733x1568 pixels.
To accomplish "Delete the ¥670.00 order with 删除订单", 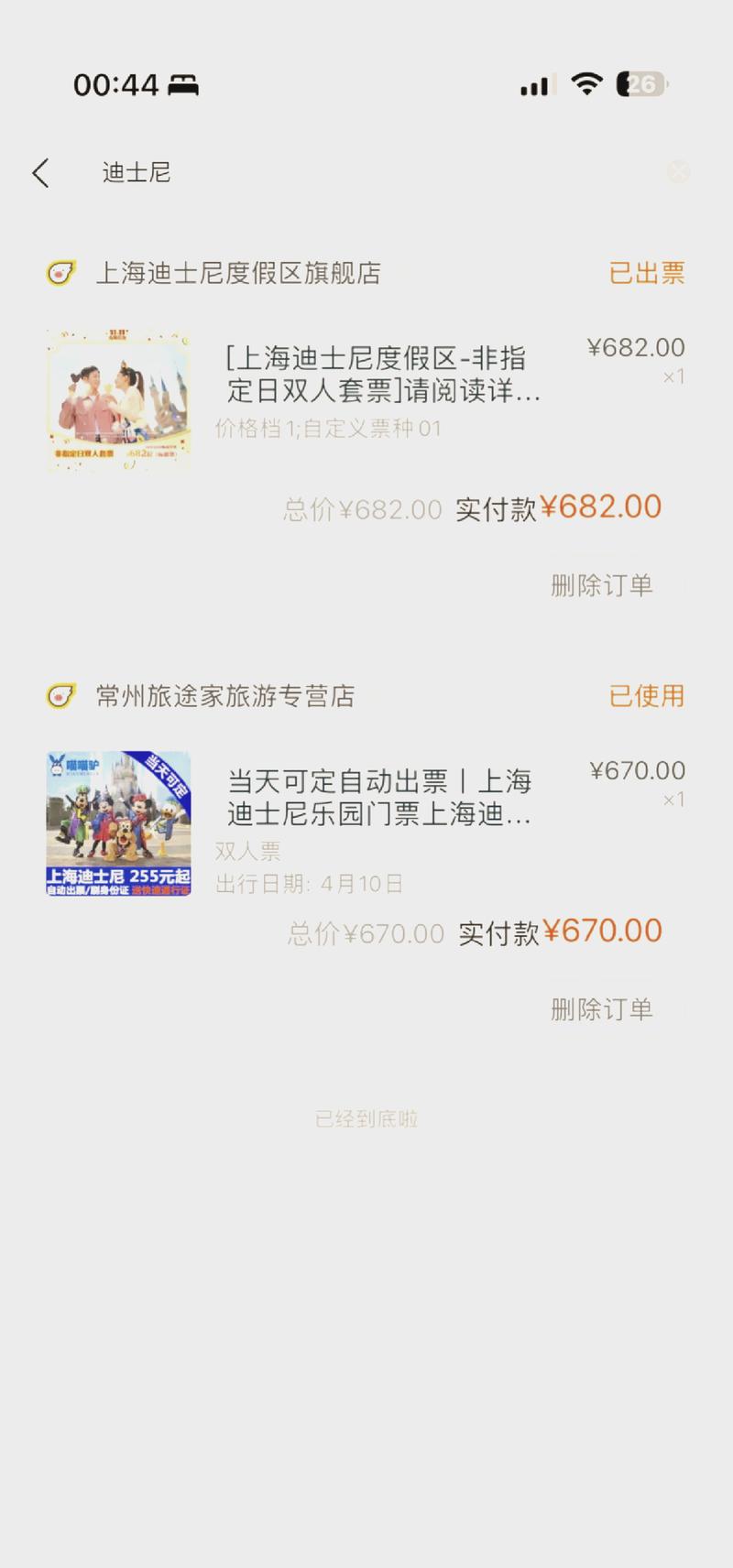I will (x=601, y=1009).
